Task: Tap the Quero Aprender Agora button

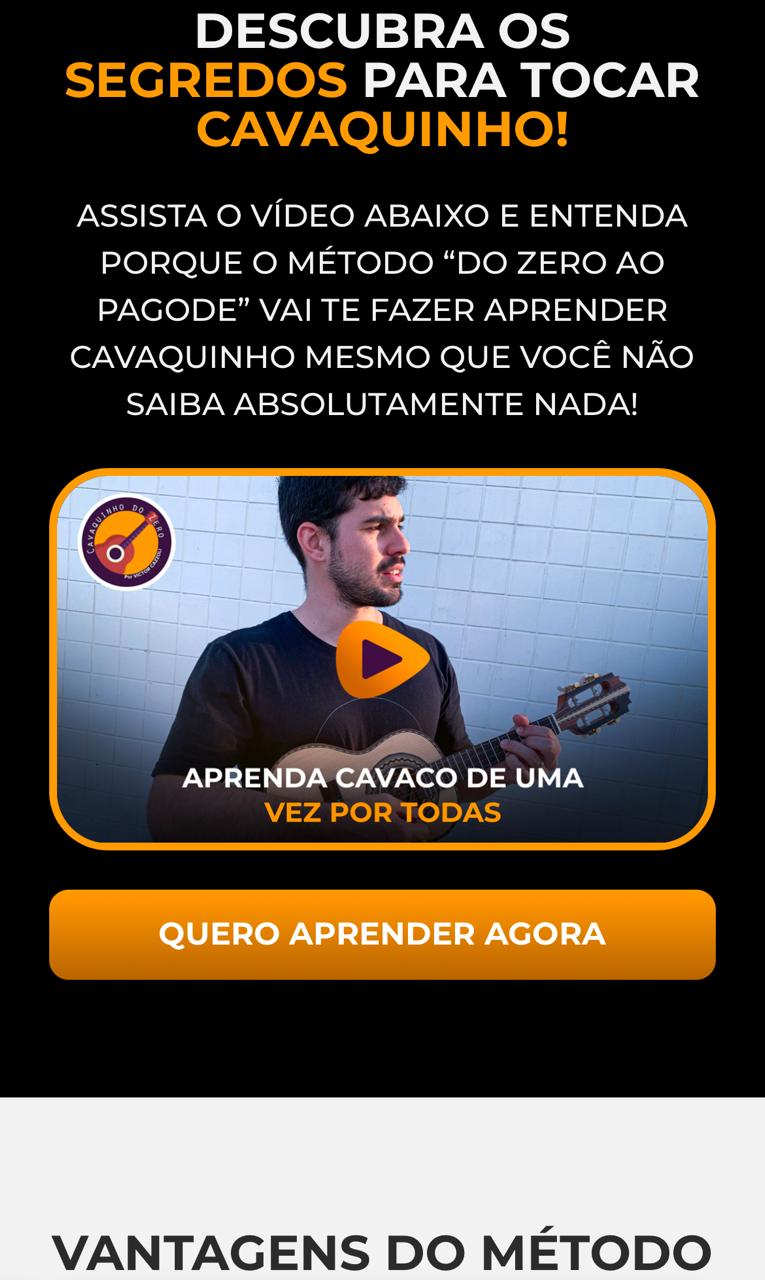Action: (382, 934)
